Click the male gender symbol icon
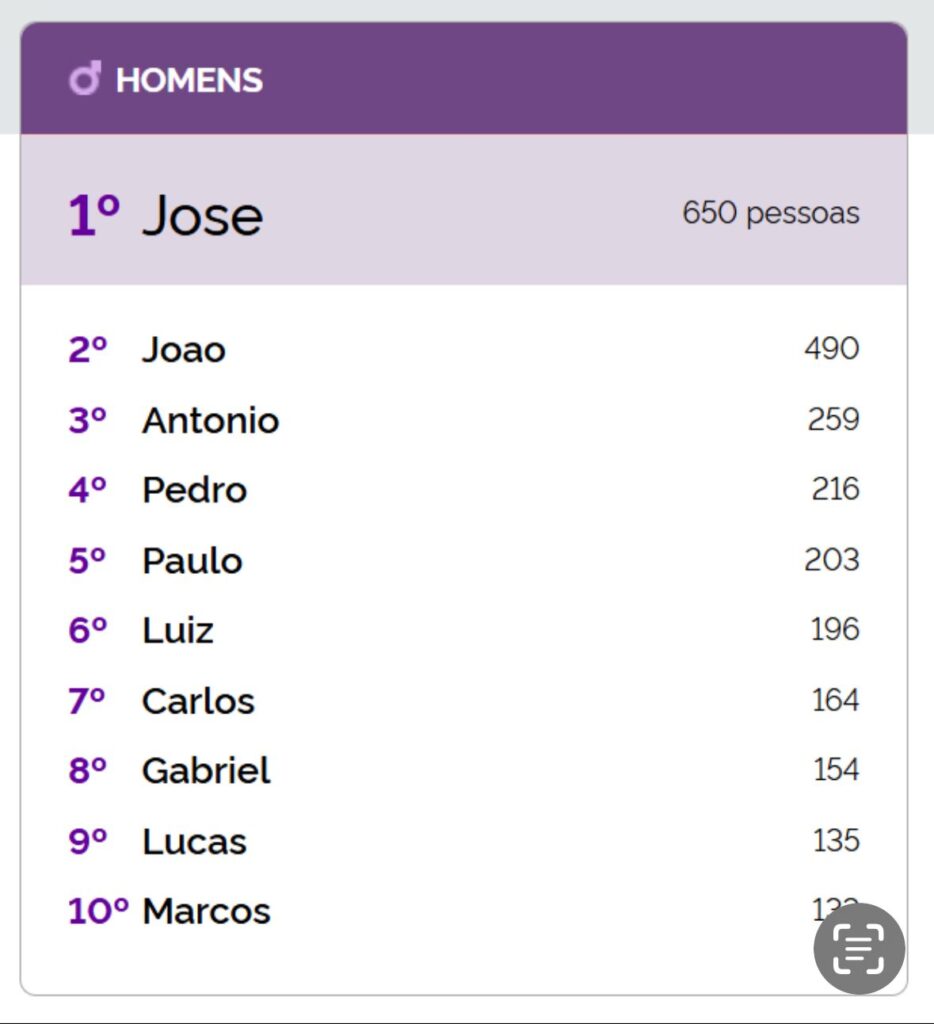The height and width of the screenshot is (1024, 934). click(83, 79)
